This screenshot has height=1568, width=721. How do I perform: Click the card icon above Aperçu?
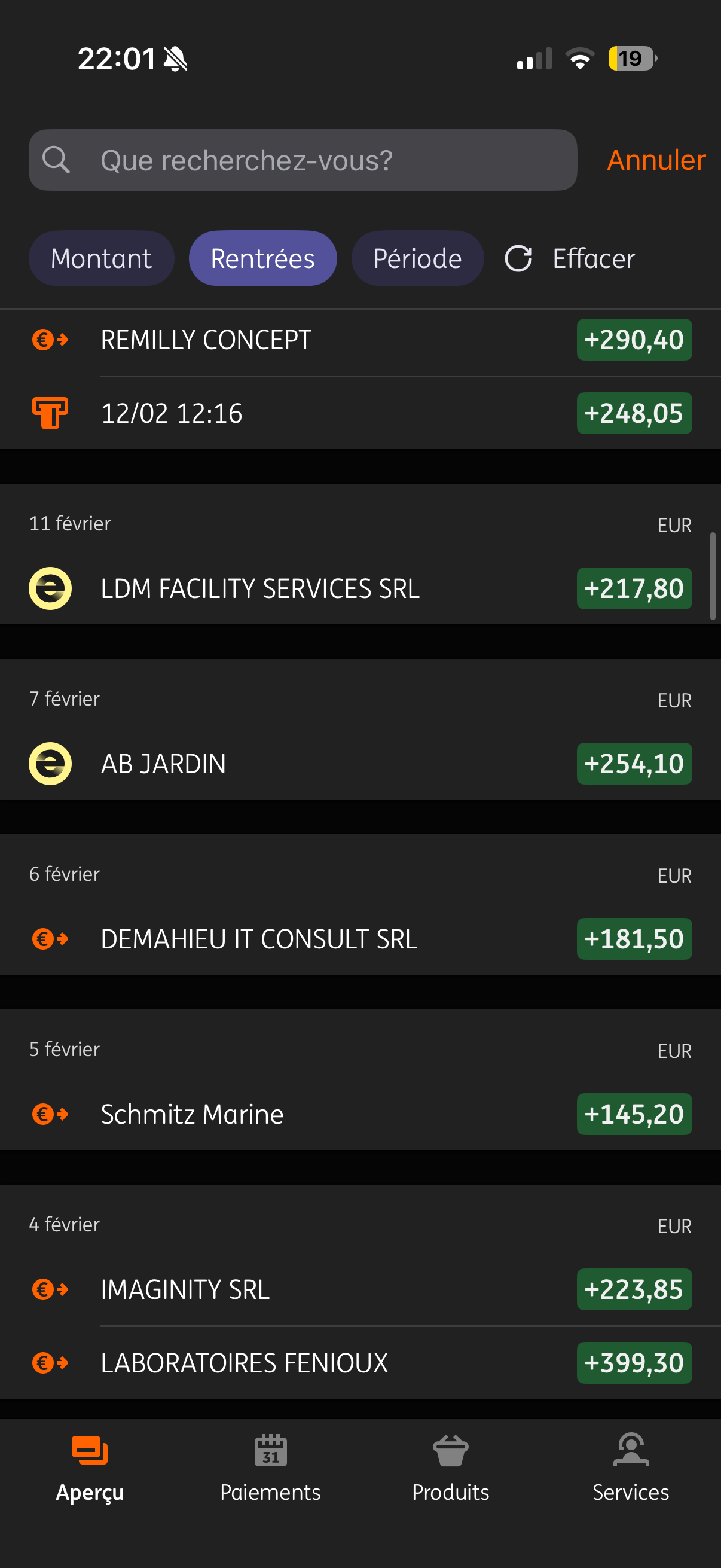[89, 1451]
